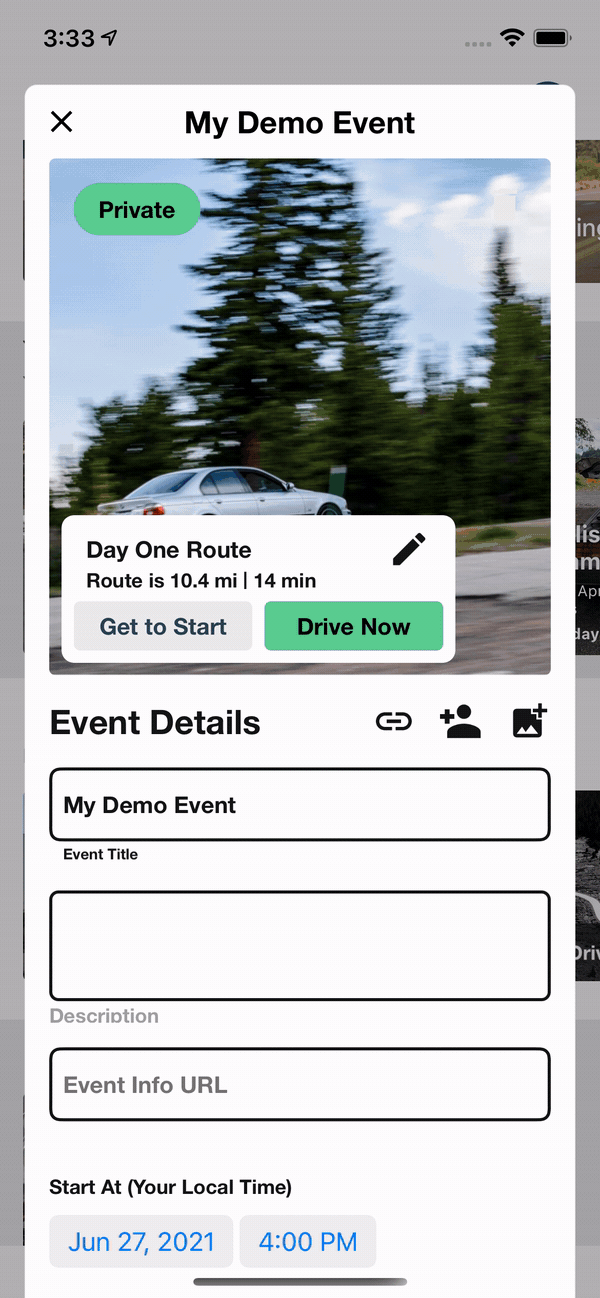Add a person to the event

(x=460, y=722)
